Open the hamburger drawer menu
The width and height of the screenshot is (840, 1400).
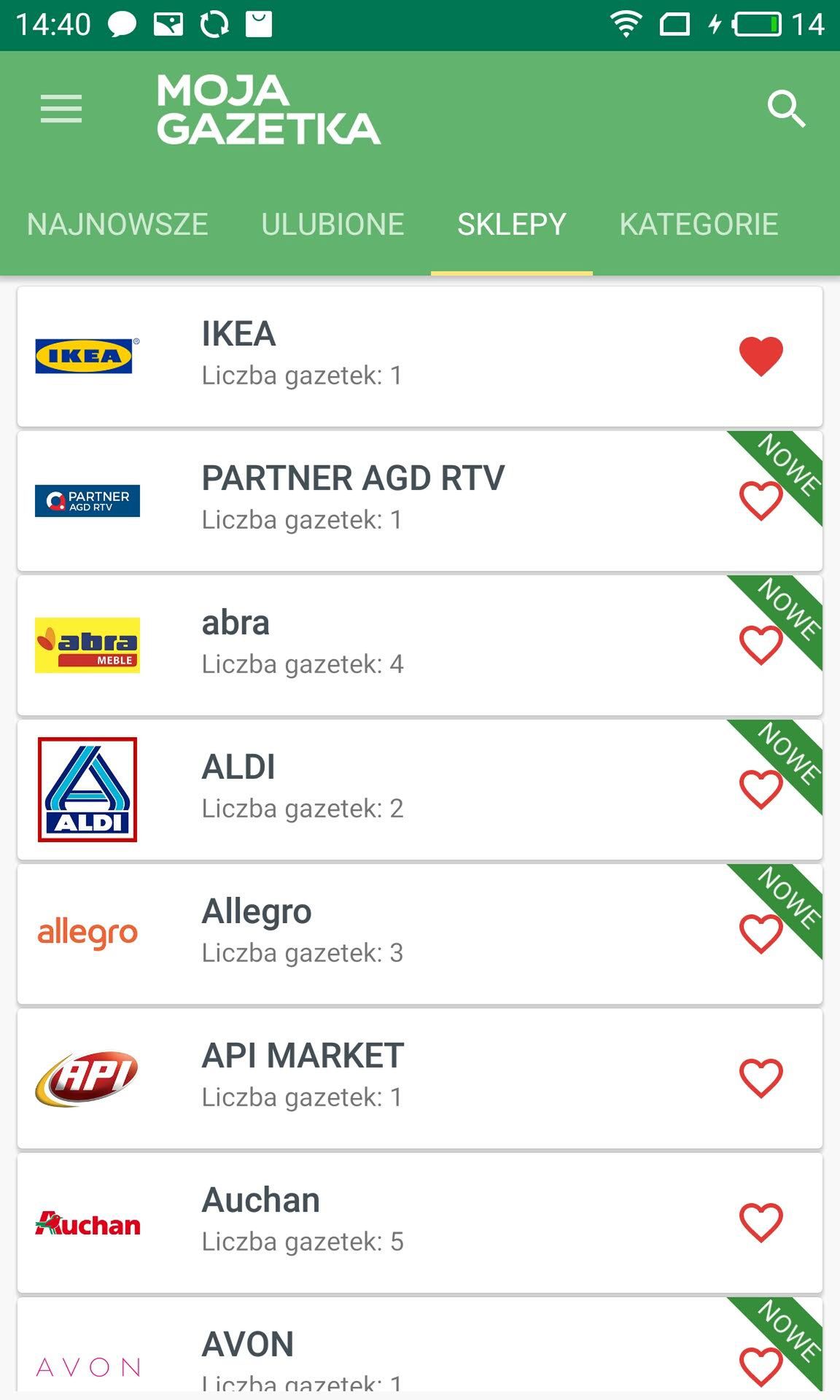[x=61, y=109]
